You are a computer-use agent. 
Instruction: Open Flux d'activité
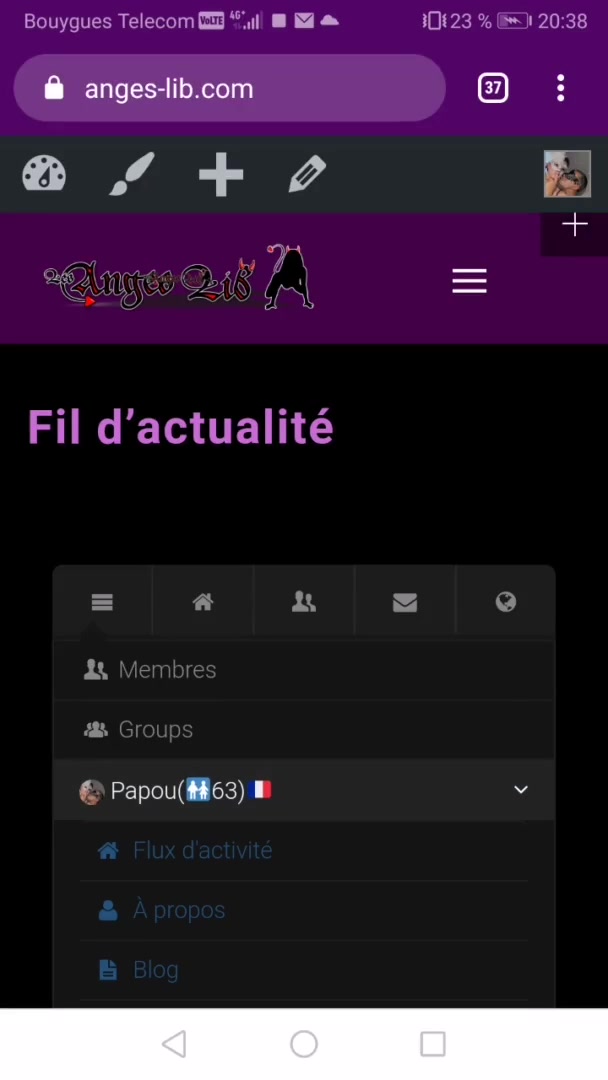[x=202, y=850]
